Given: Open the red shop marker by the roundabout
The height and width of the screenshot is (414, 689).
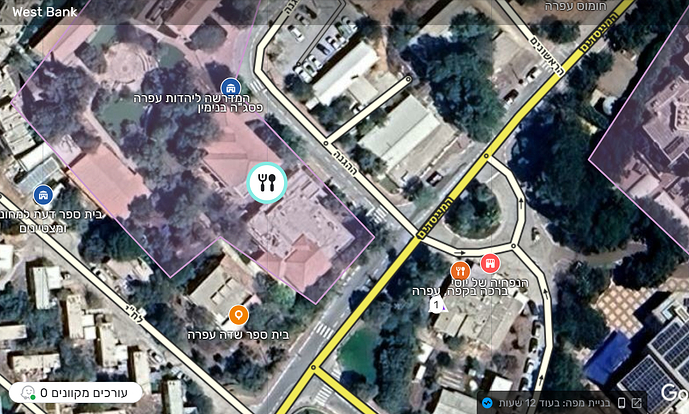Looking at the screenshot, I should 489,263.
